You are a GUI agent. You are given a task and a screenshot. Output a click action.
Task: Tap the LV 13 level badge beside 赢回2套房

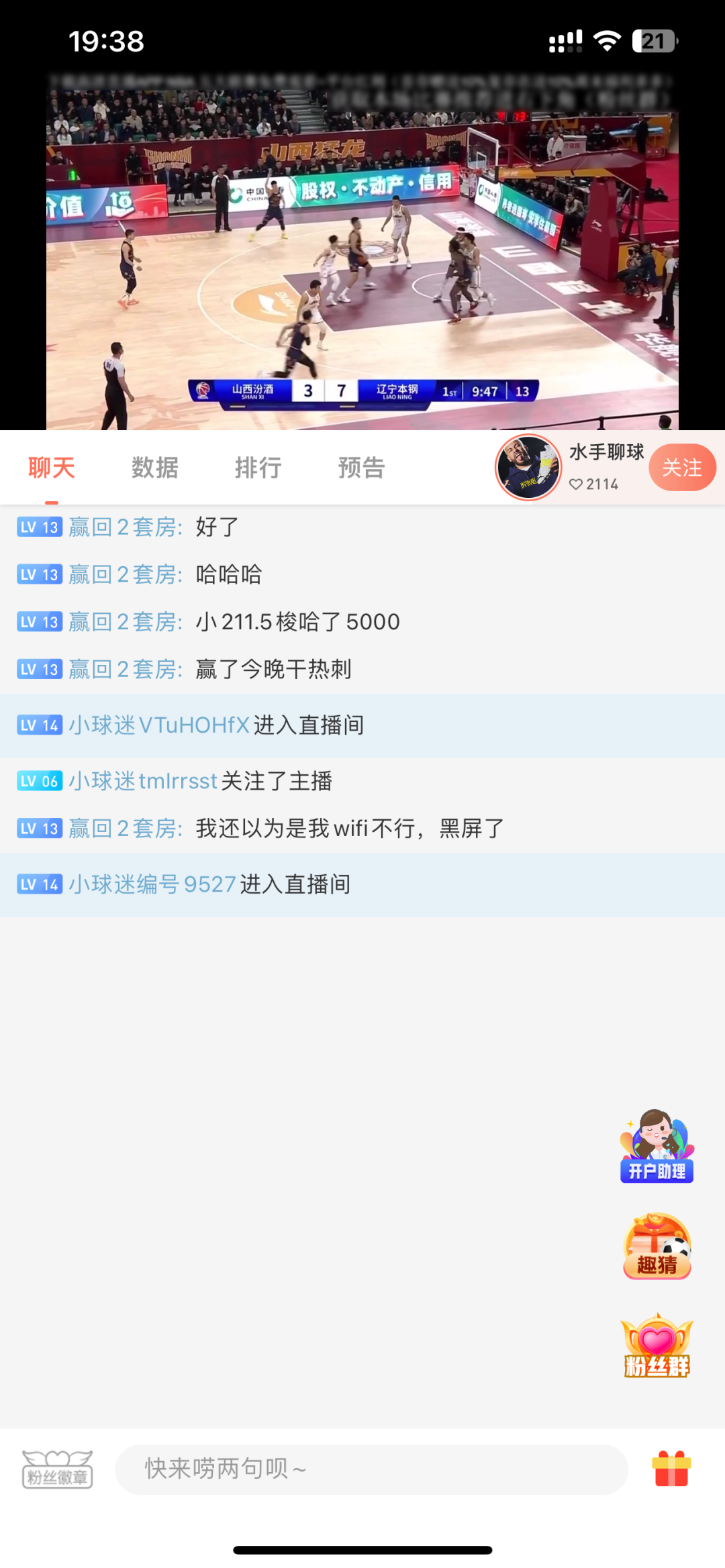click(x=38, y=527)
